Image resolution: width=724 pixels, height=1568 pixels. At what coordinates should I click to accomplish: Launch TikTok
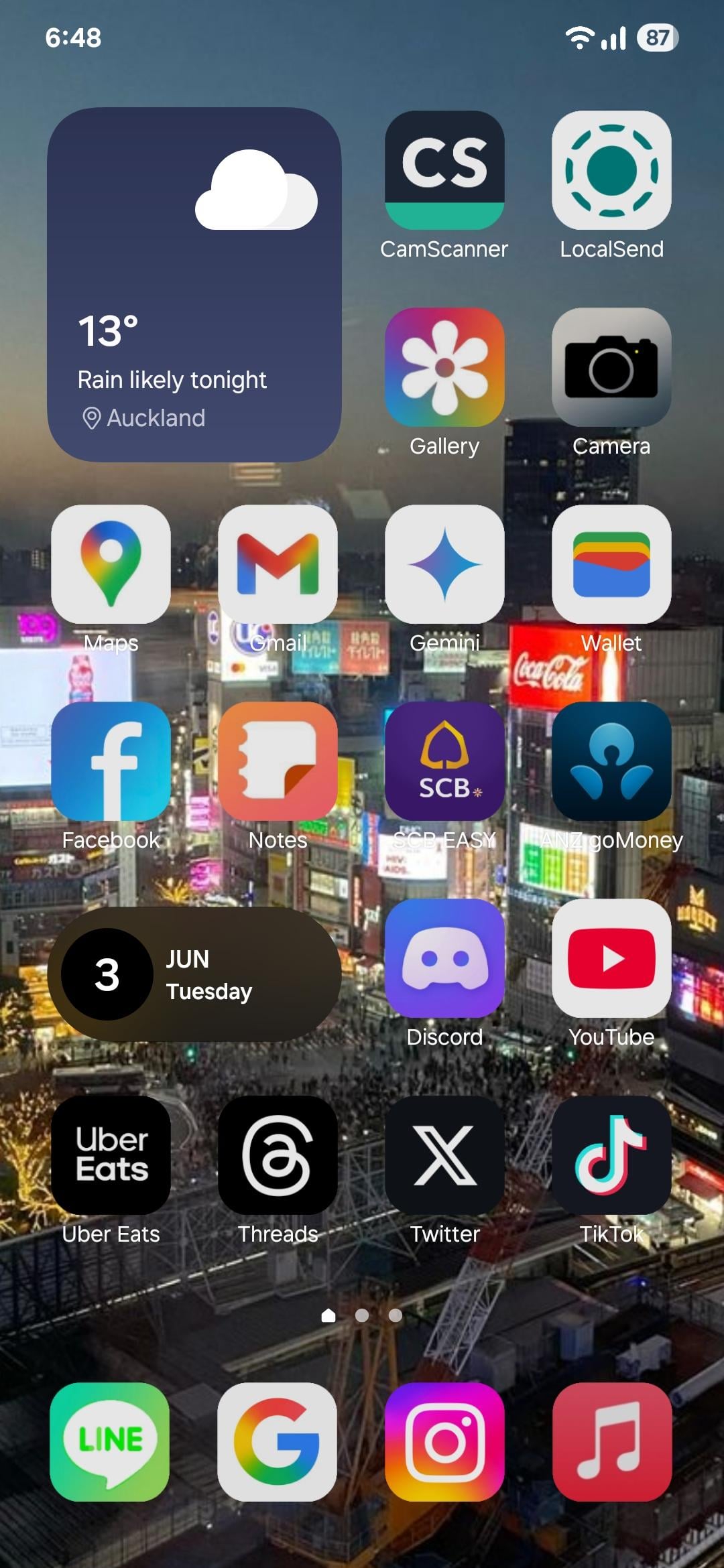[611, 1155]
